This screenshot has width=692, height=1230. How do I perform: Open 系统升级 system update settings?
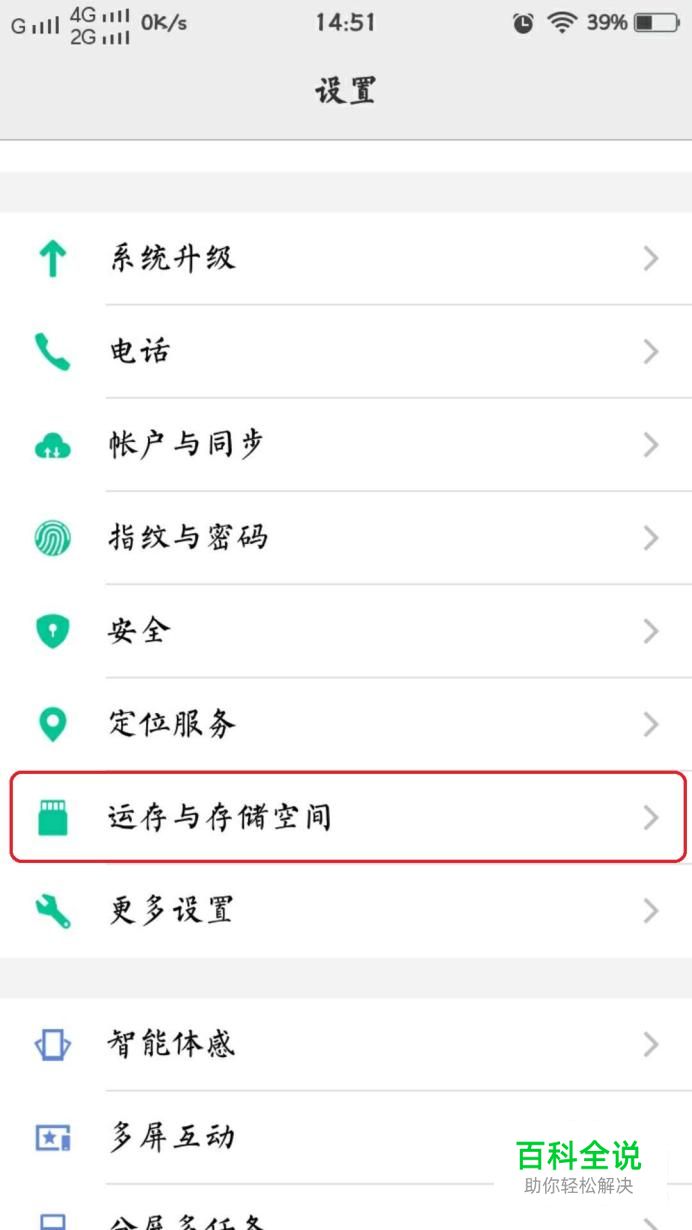point(345,259)
